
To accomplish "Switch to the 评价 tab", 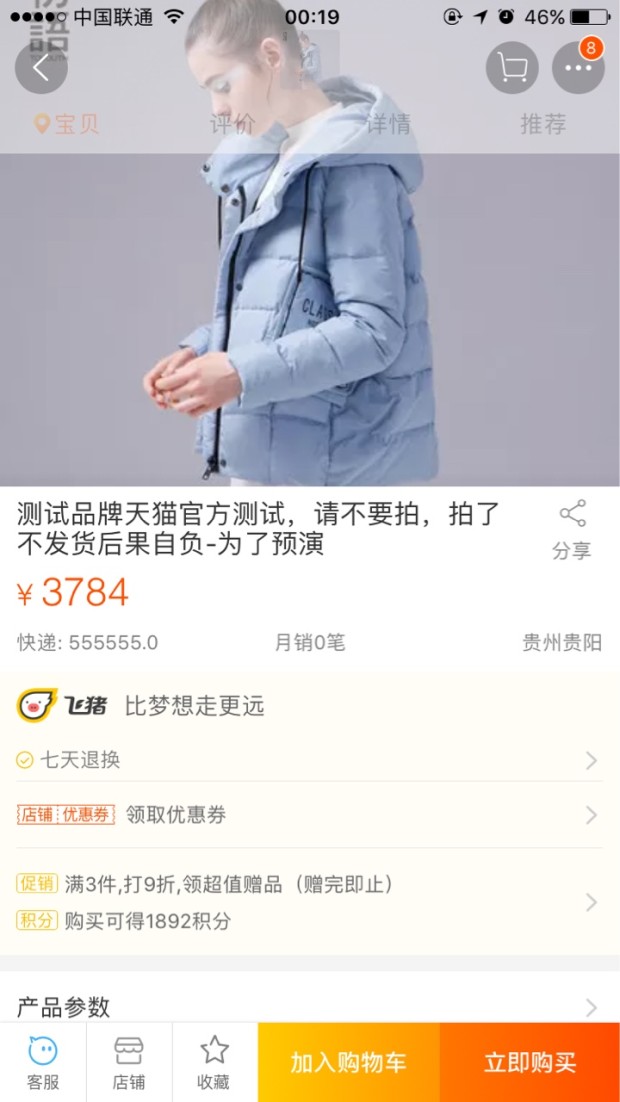I will (232, 125).
